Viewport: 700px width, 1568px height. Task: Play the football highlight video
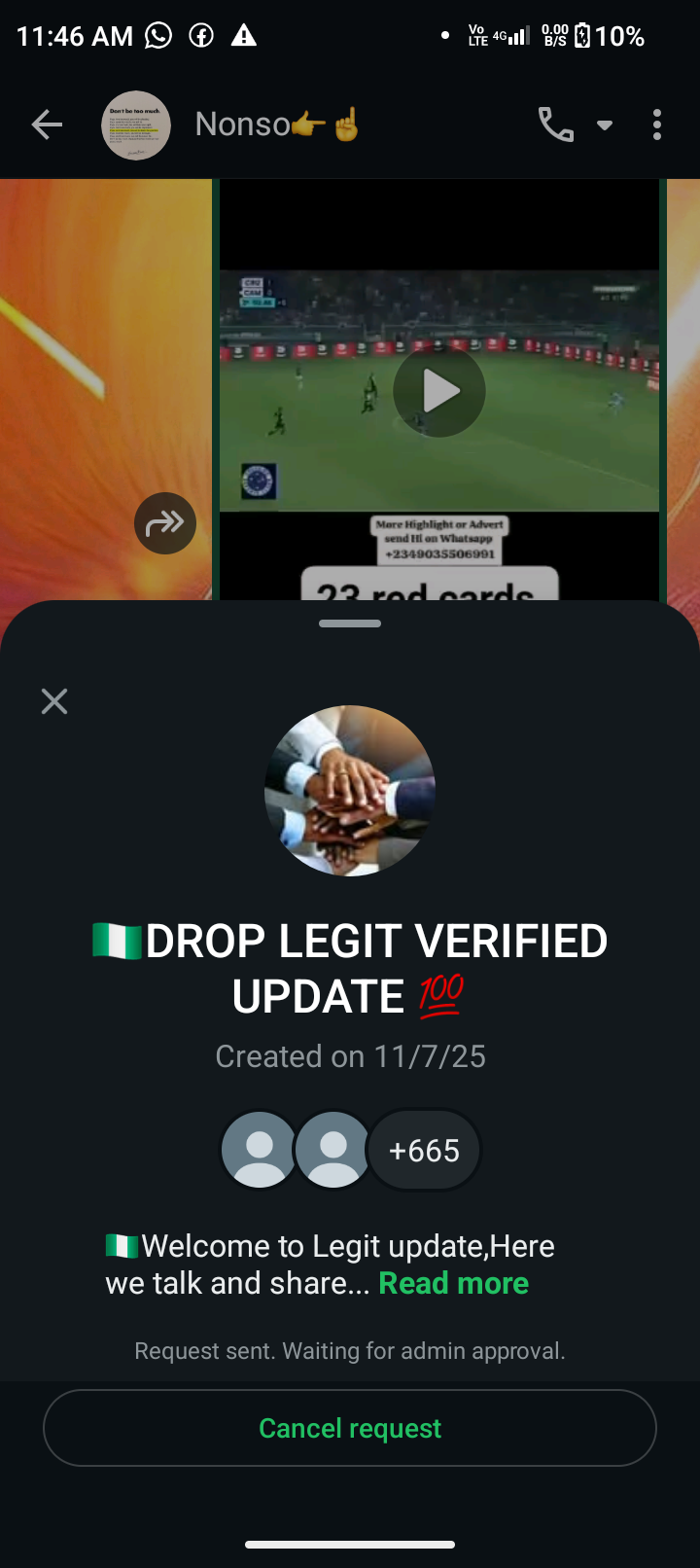(x=439, y=392)
